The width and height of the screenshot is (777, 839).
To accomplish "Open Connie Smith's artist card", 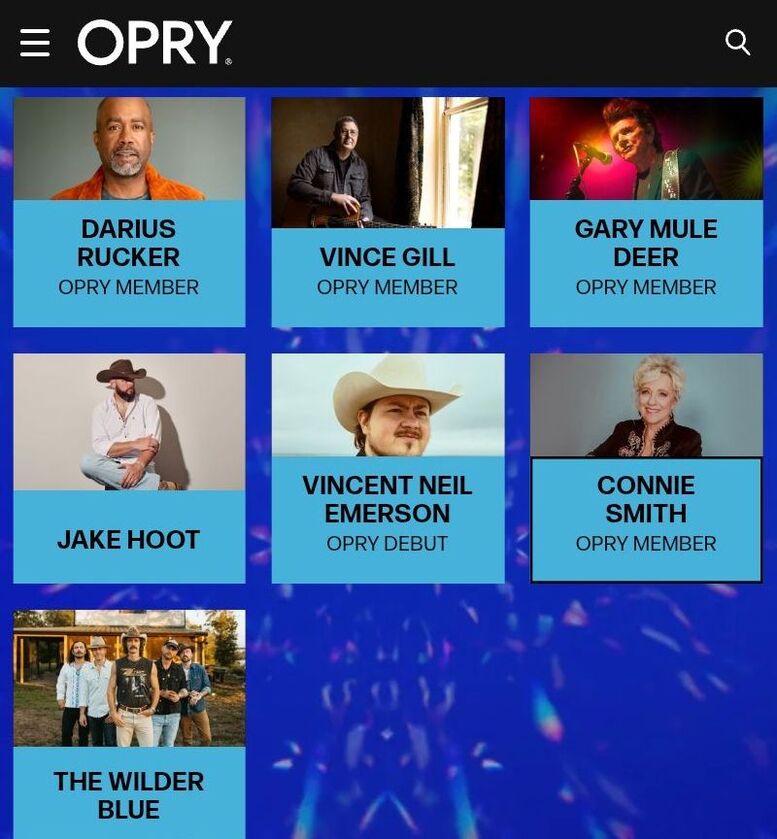I will click(x=646, y=468).
